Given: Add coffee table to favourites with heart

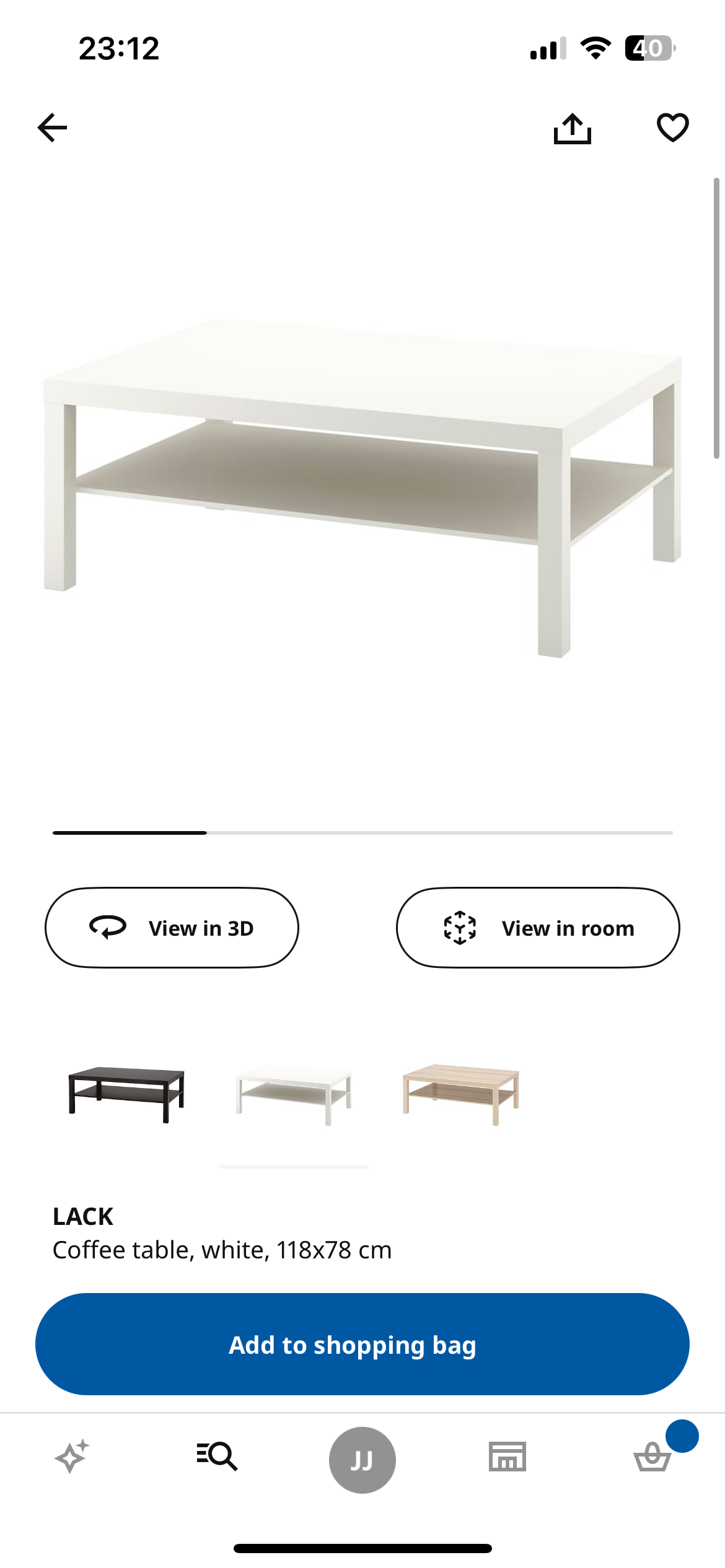Looking at the screenshot, I should (x=672, y=128).
